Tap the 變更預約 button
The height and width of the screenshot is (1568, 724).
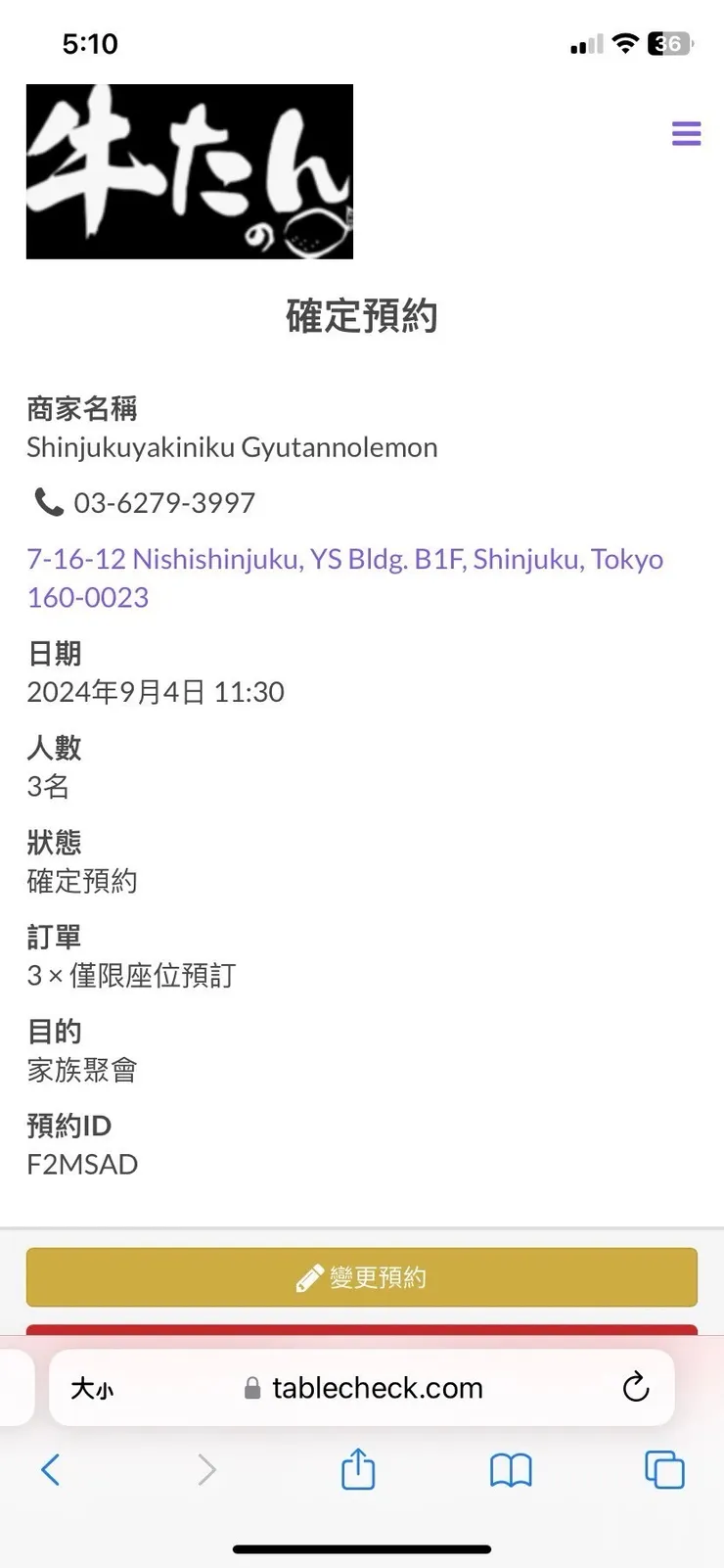361,1276
